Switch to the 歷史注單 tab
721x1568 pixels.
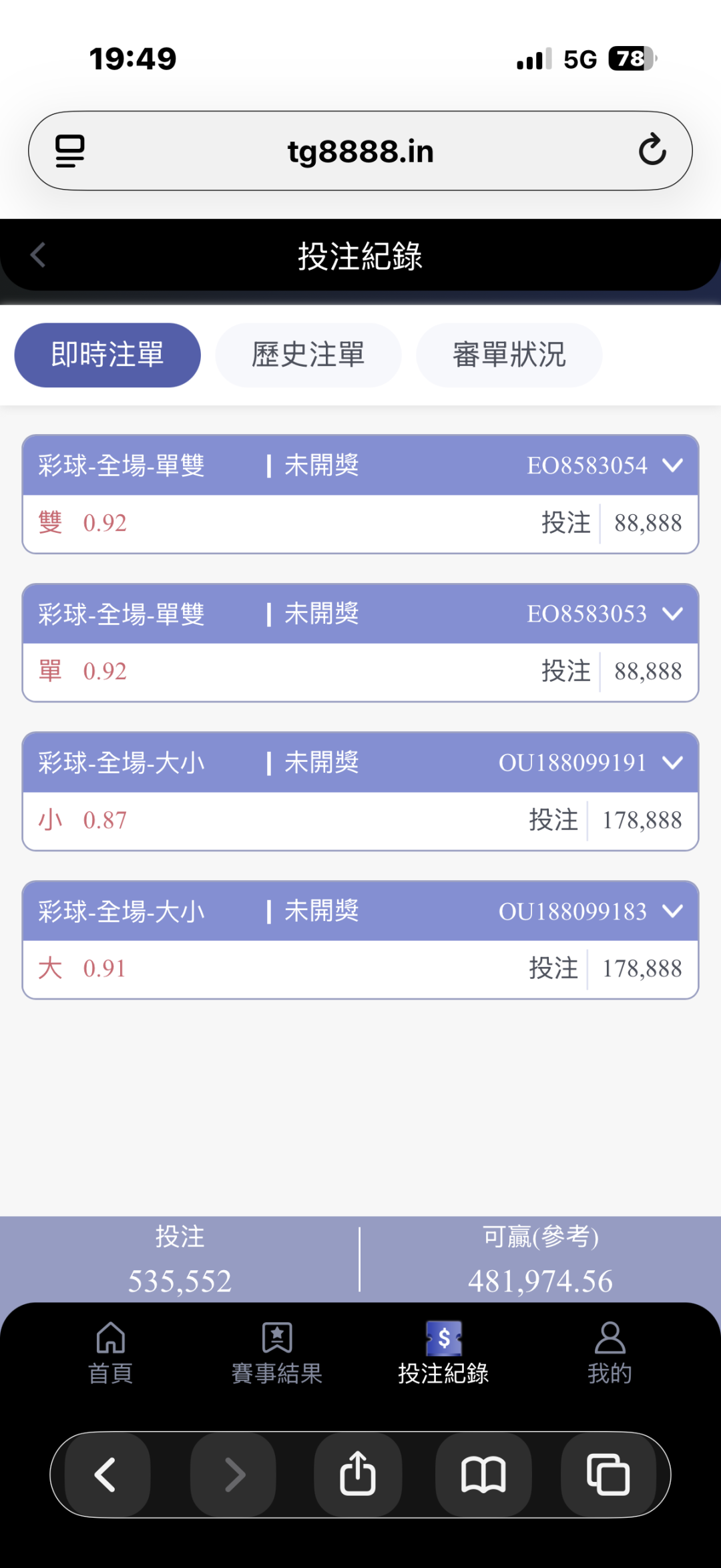point(308,355)
